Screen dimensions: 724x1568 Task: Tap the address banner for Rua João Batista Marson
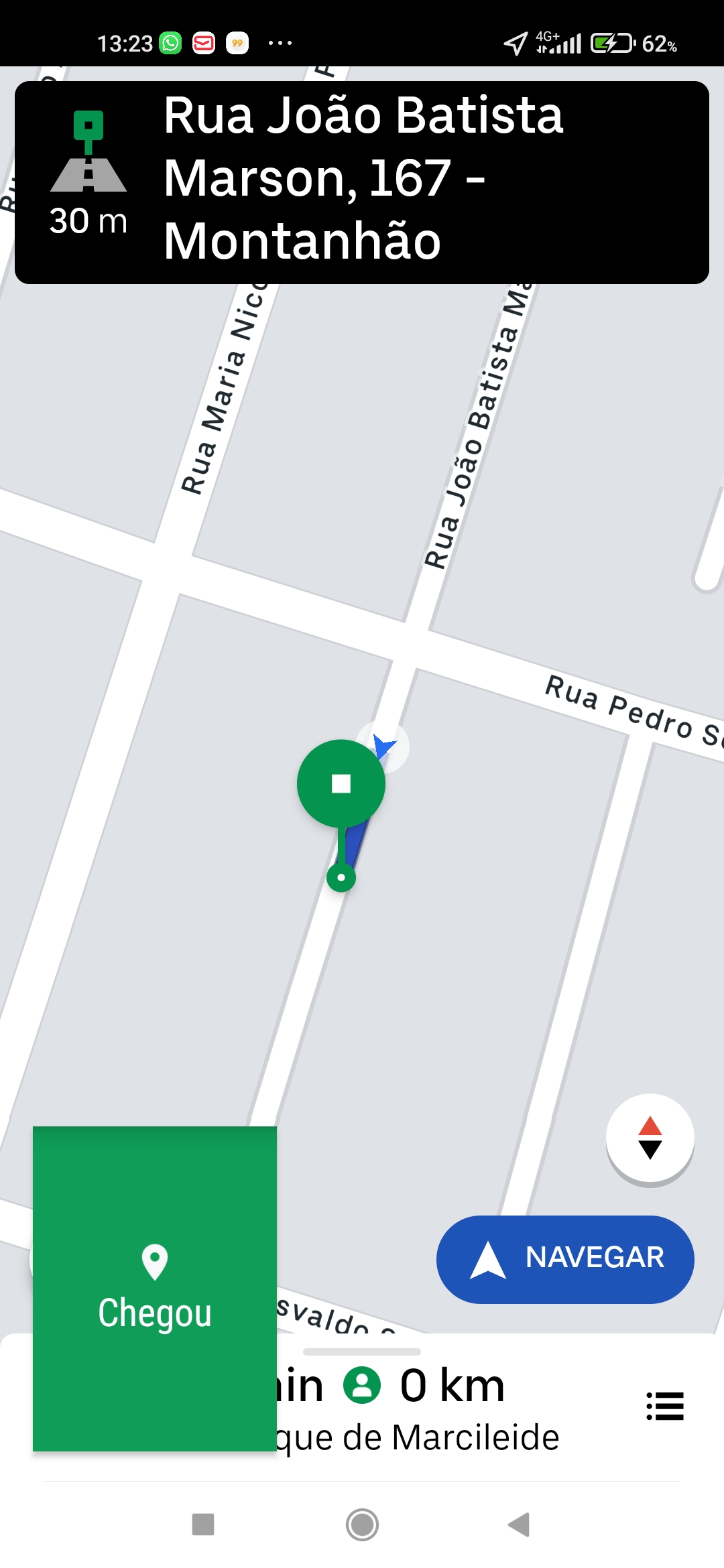coord(362,182)
